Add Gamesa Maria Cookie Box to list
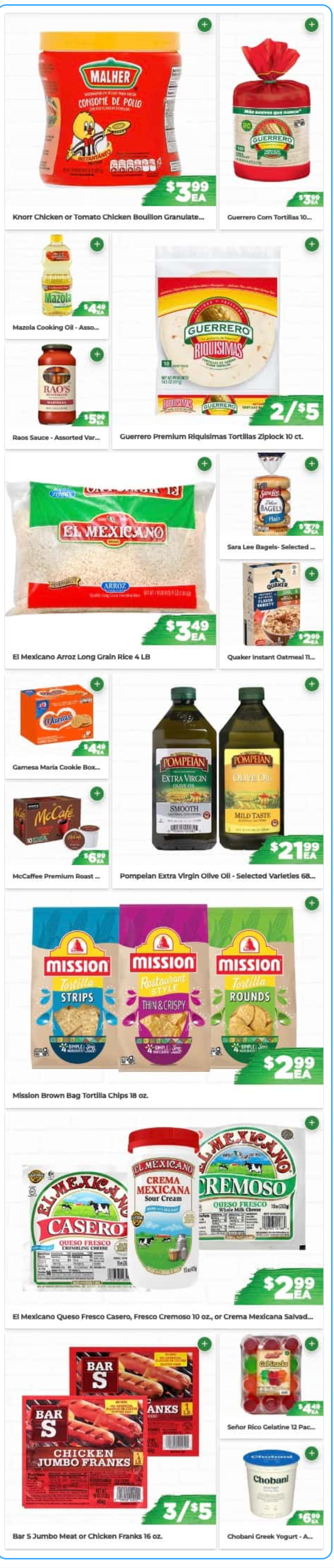This screenshot has width=334, height=1568. [x=97, y=684]
